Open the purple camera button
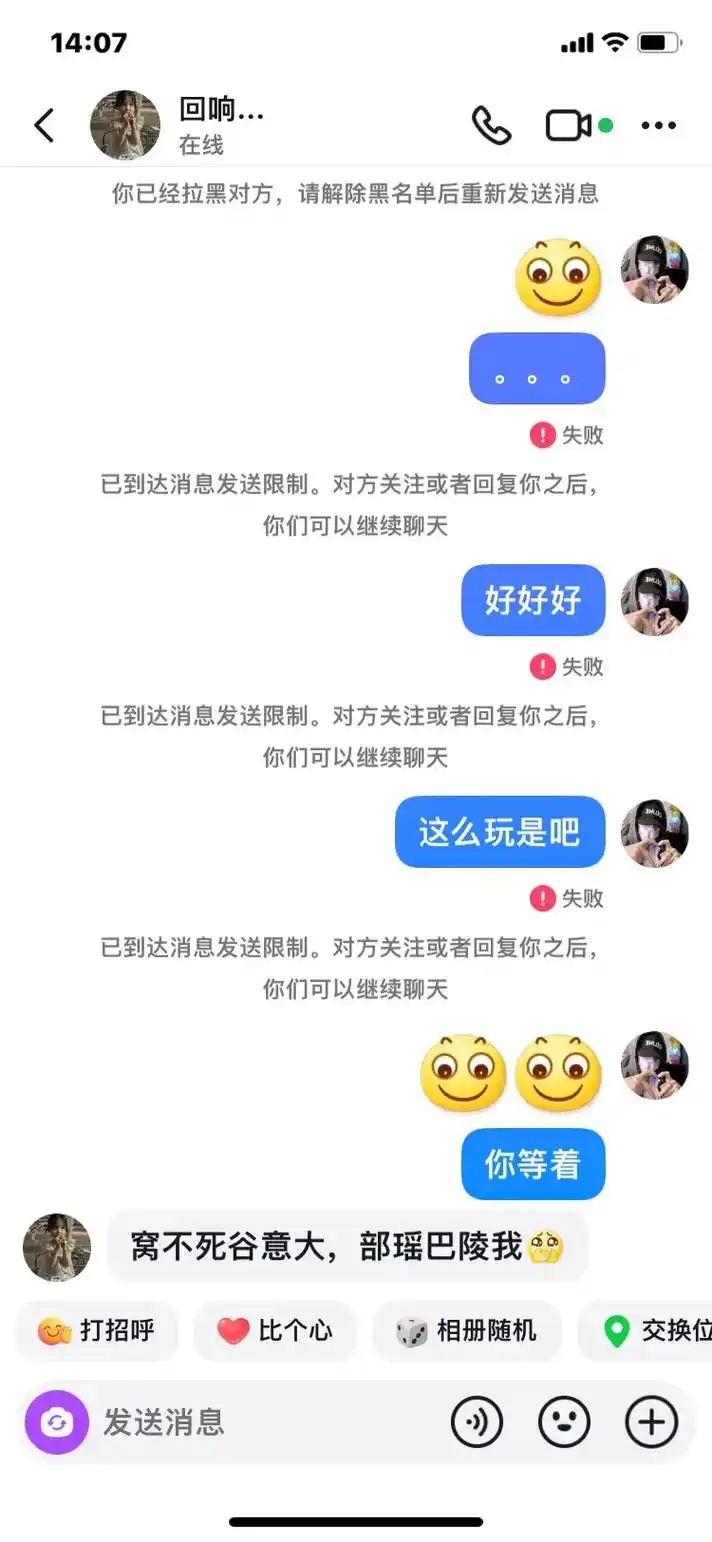Viewport: 712px width, 1542px height. tap(57, 1422)
